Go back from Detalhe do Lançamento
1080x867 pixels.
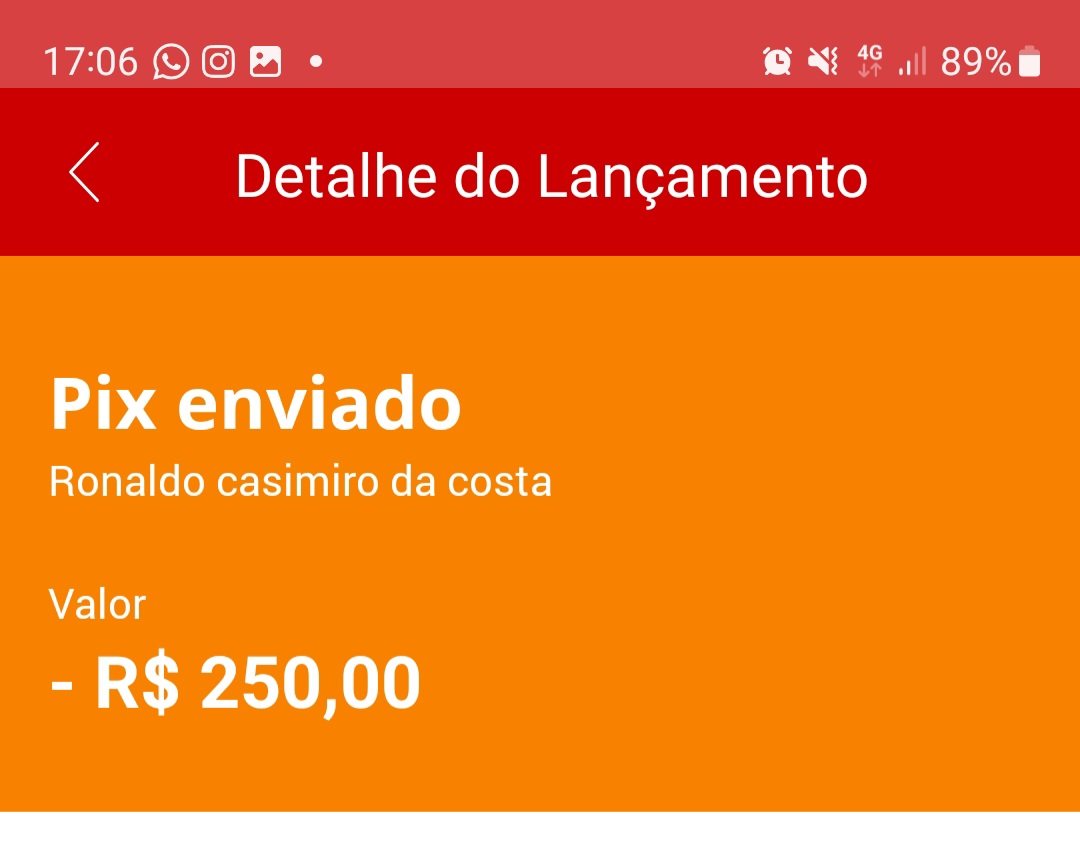[85, 172]
